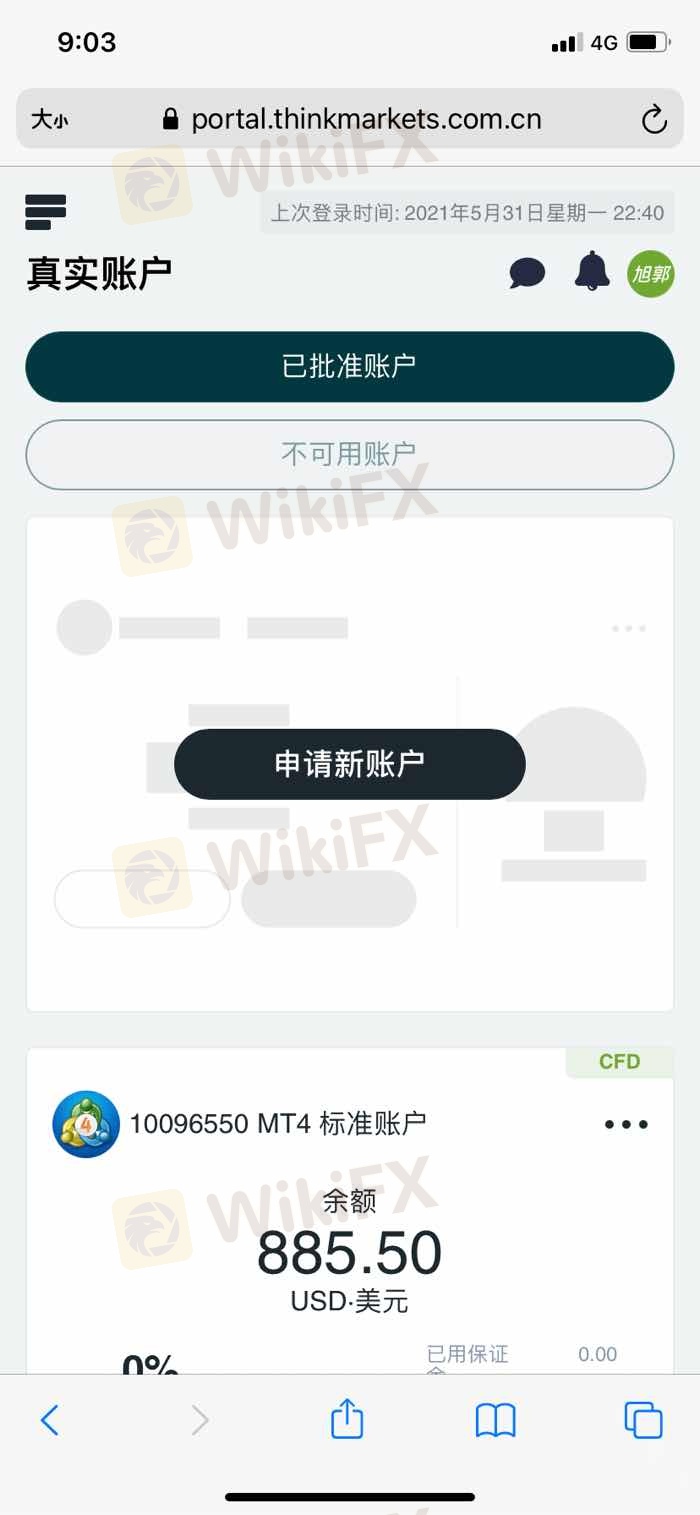Tap 申请新账户 button
The image size is (700, 1515).
click(x=350, y=764)
